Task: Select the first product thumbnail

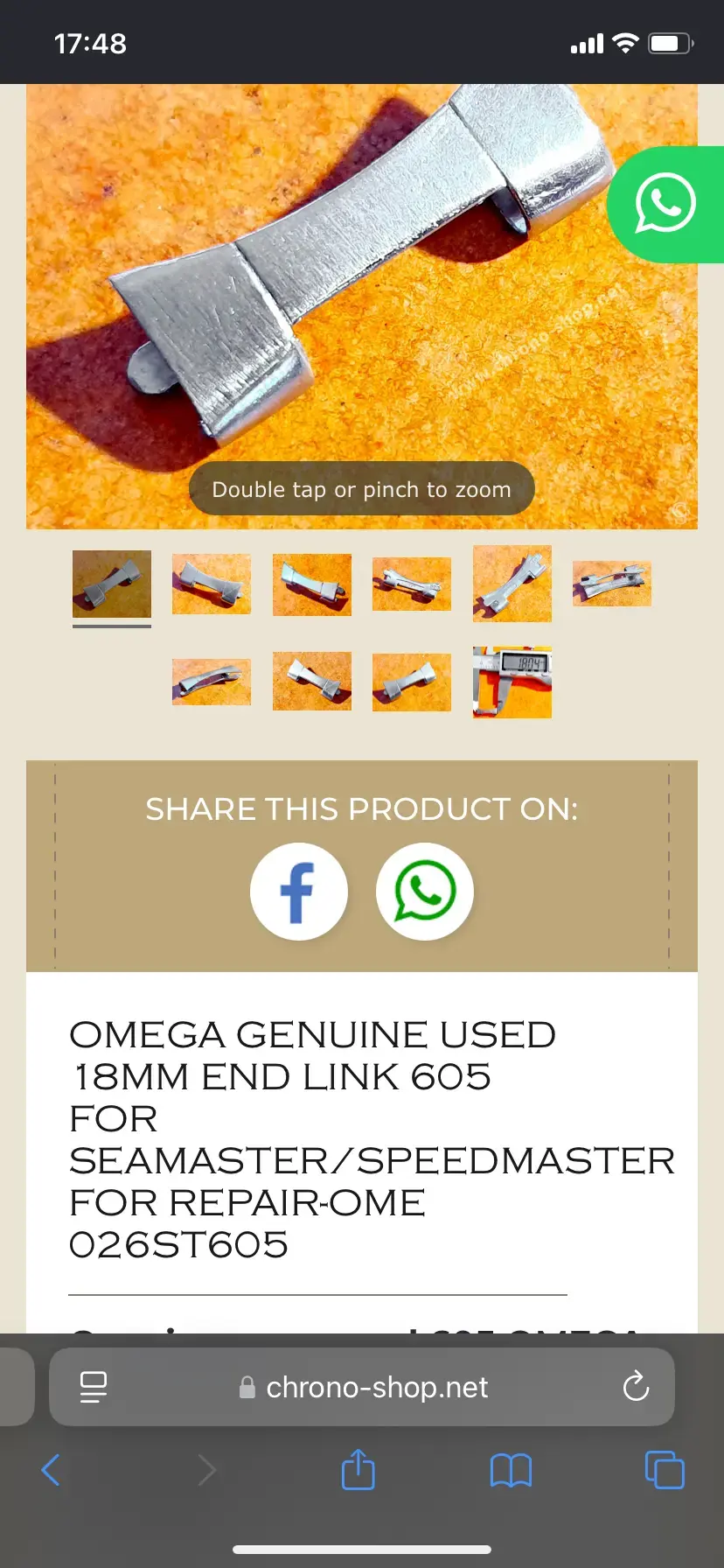Action: 112,584
